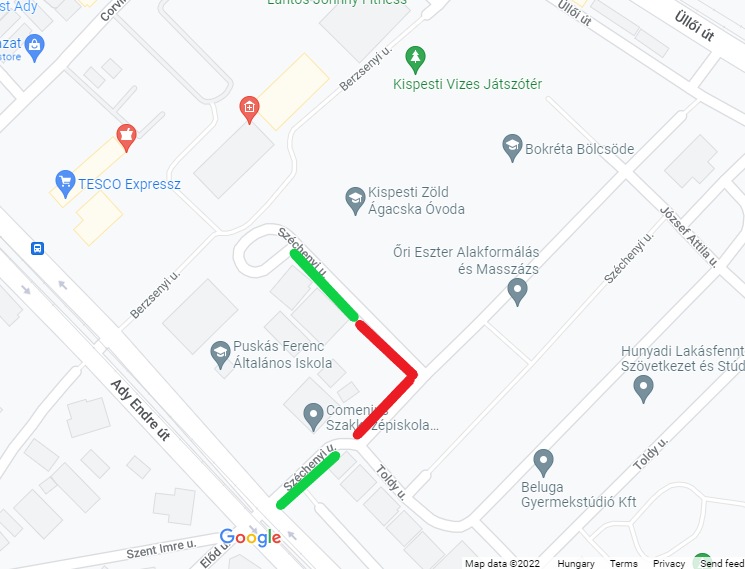Tap the bus stop icon near Ady Endre út
The height and width of the screenshot is (569, 745).
[x=37, y=248]
